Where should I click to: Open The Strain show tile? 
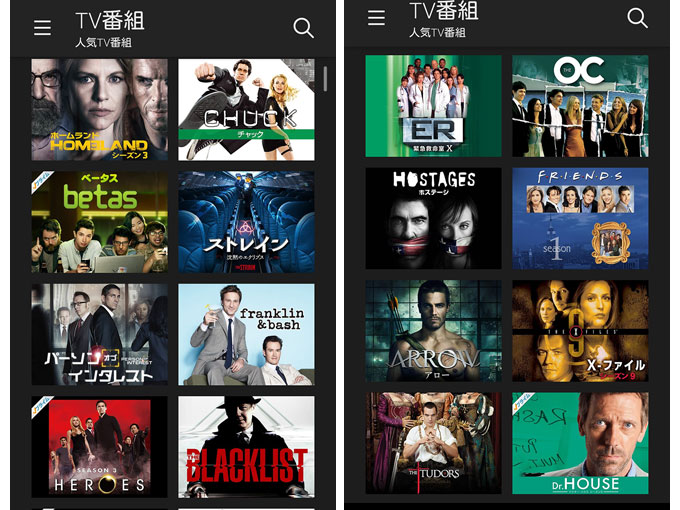(x=246, y=222)
